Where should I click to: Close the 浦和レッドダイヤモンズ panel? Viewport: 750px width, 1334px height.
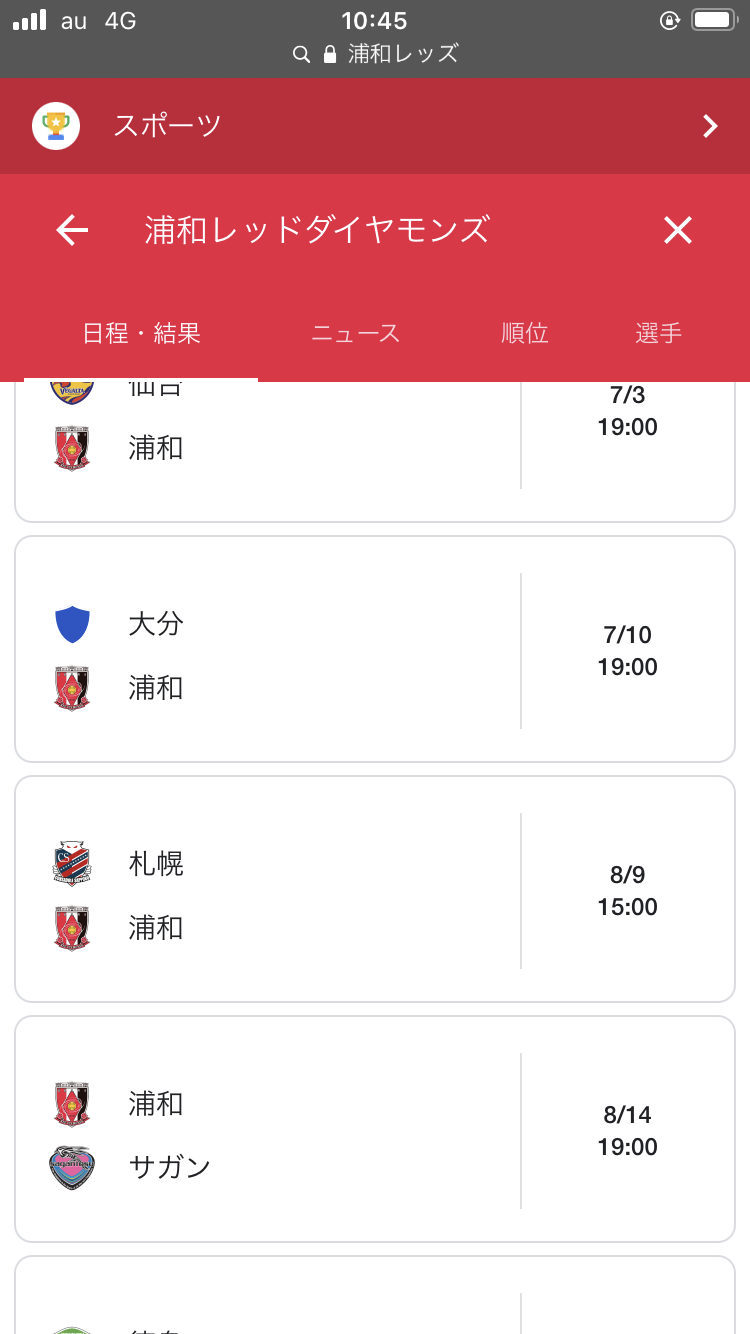(677, 231)
